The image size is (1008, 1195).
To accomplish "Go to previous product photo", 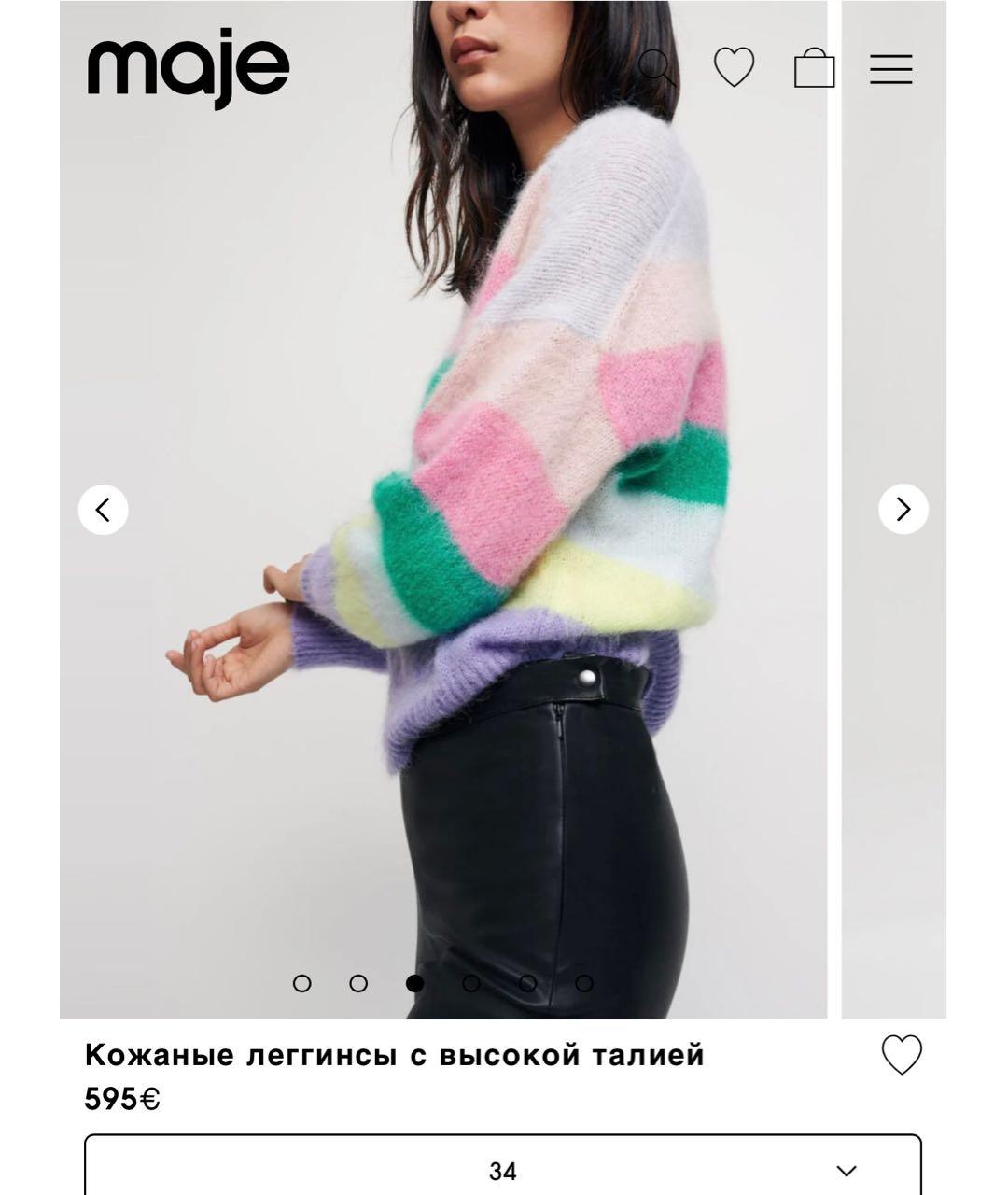I will pos(103,510).
